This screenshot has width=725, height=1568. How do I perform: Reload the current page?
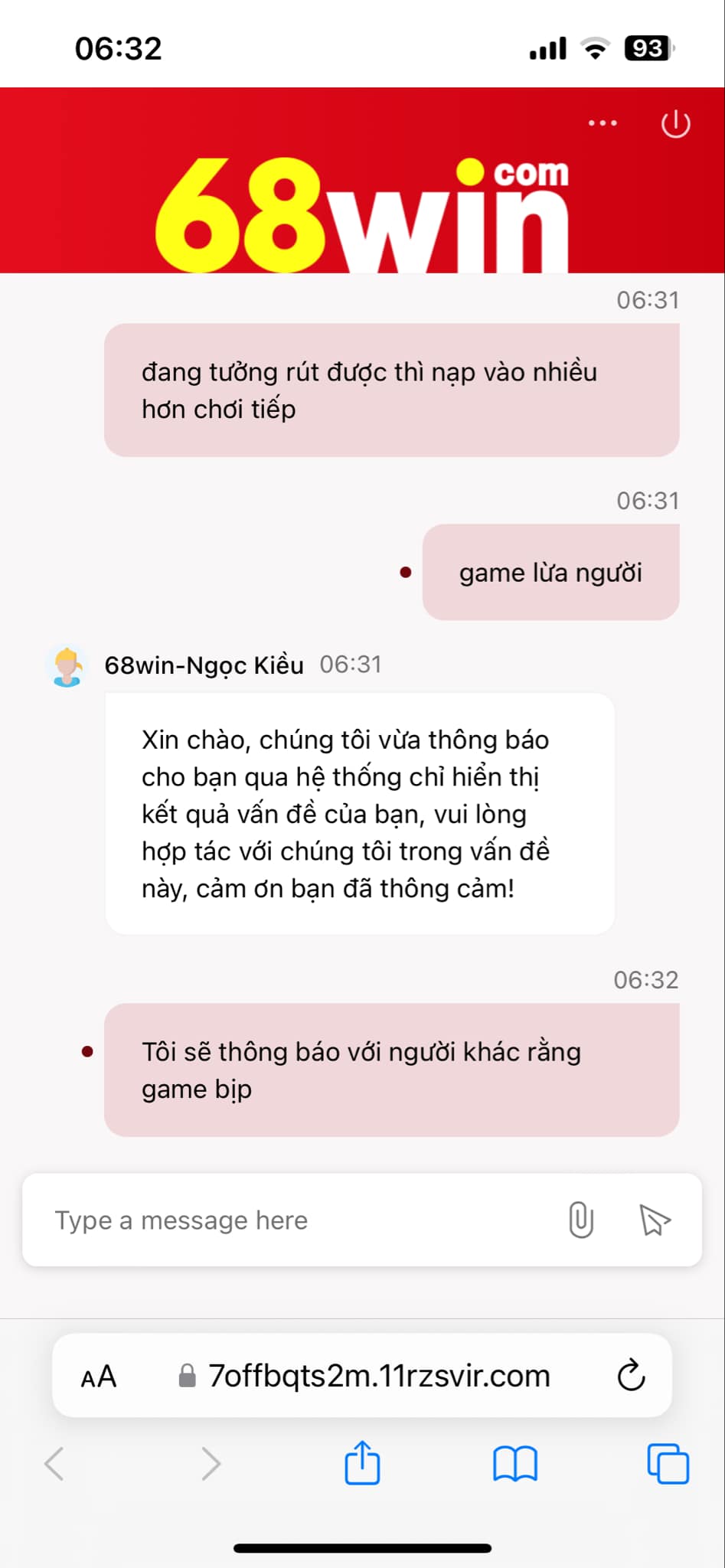(631, 1376)
